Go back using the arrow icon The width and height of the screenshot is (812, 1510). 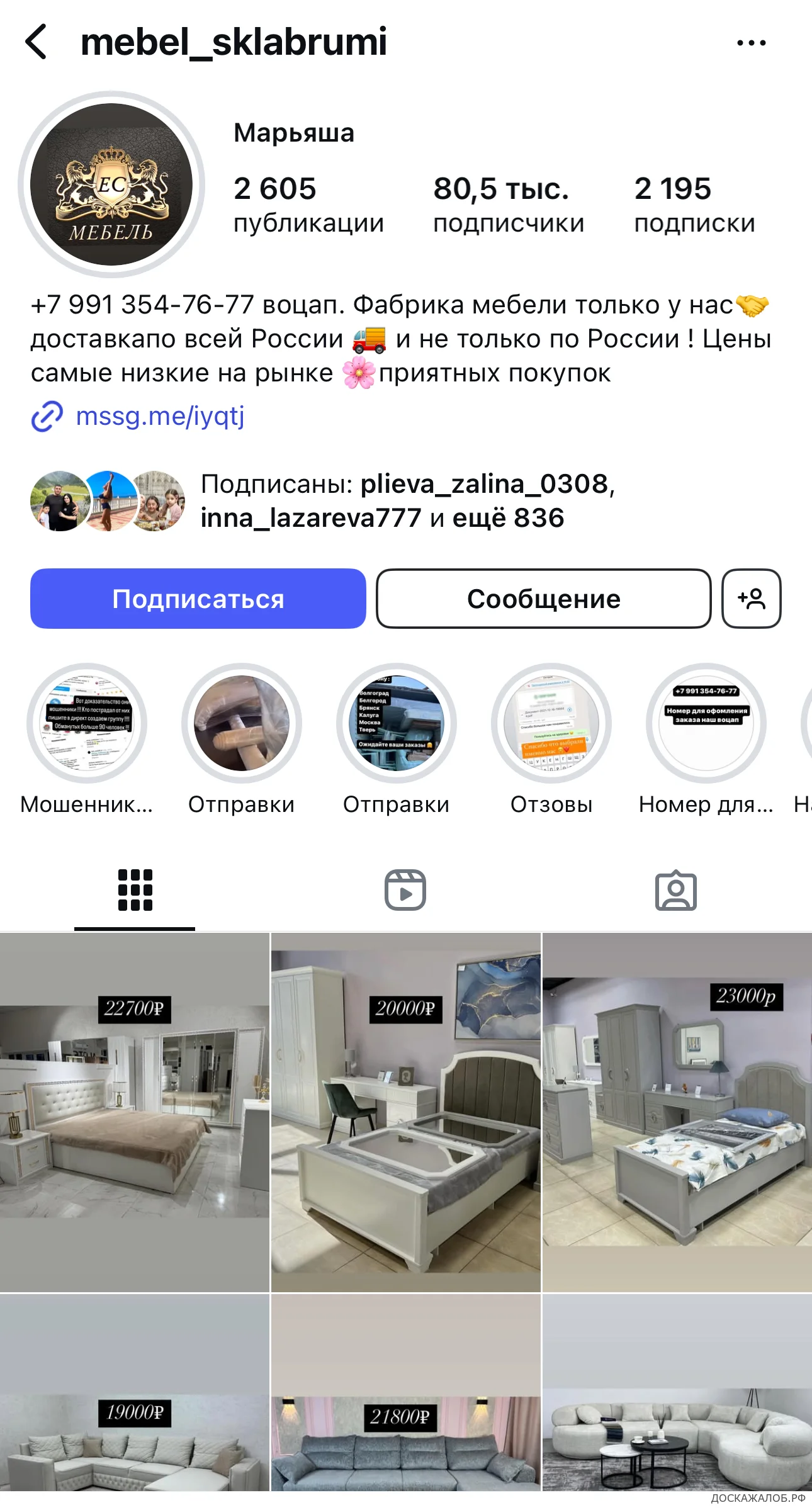[36, 42]
